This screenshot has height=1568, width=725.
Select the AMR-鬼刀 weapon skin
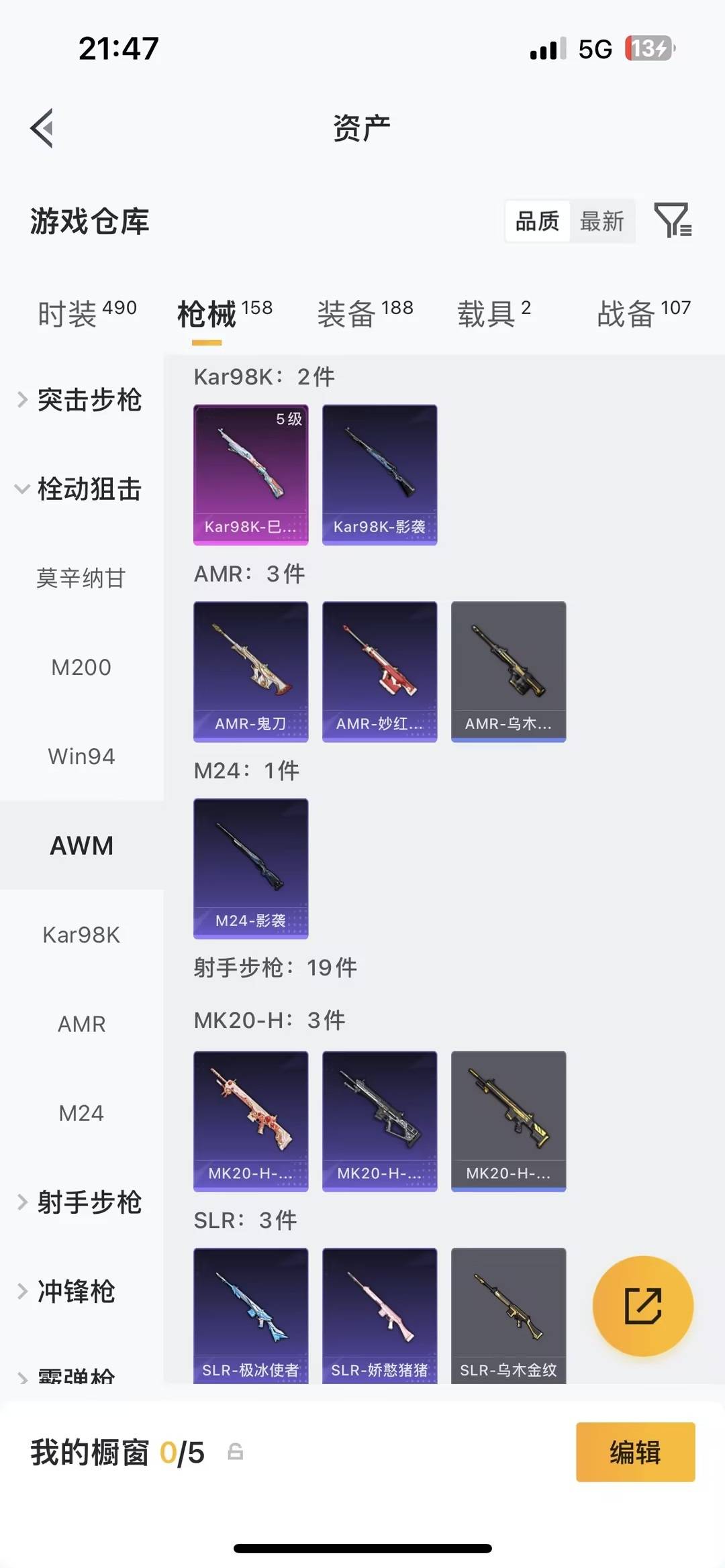click(x=250, y=671)
